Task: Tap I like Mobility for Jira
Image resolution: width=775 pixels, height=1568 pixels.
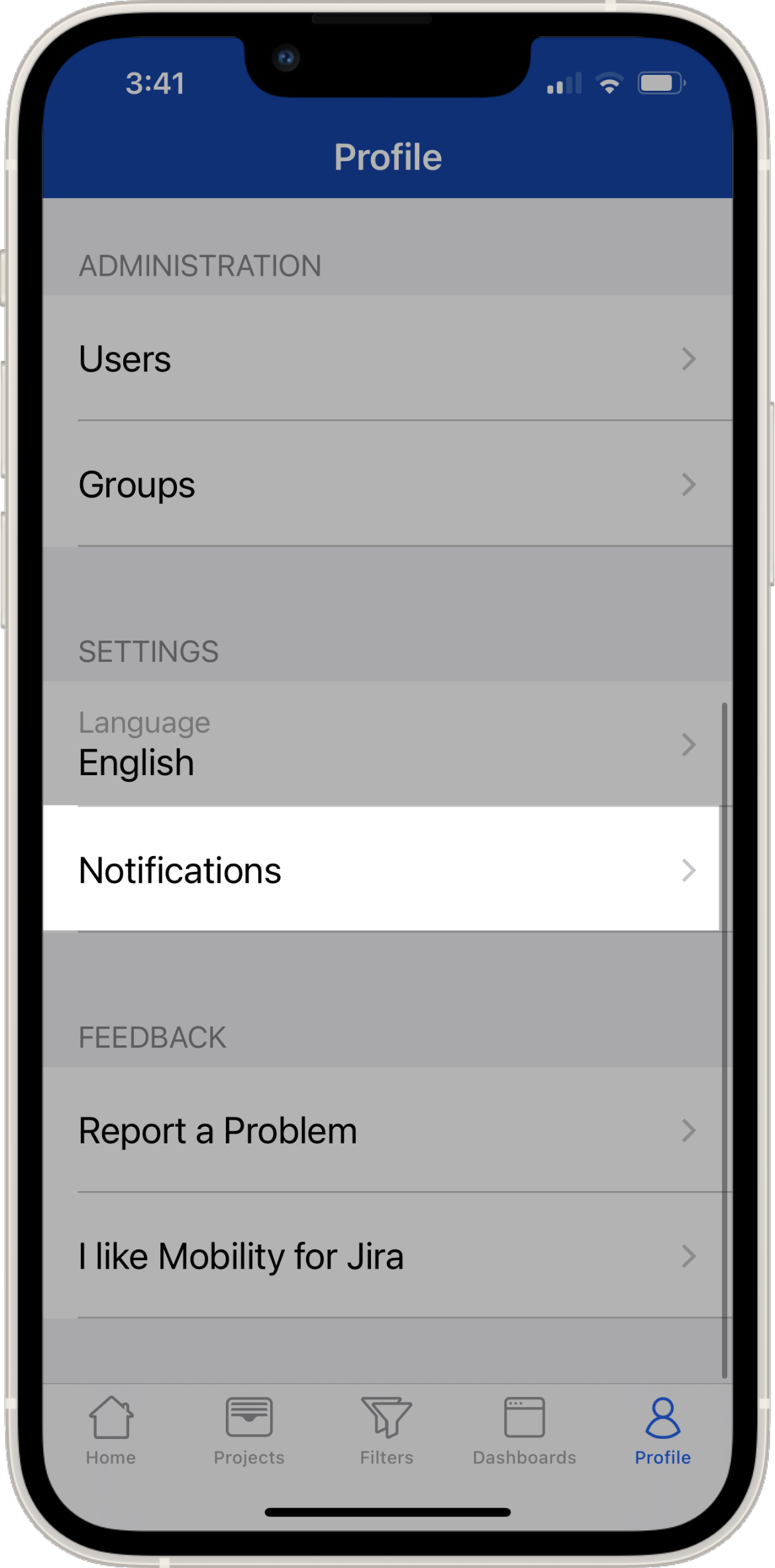Action: pos(387,1256)
